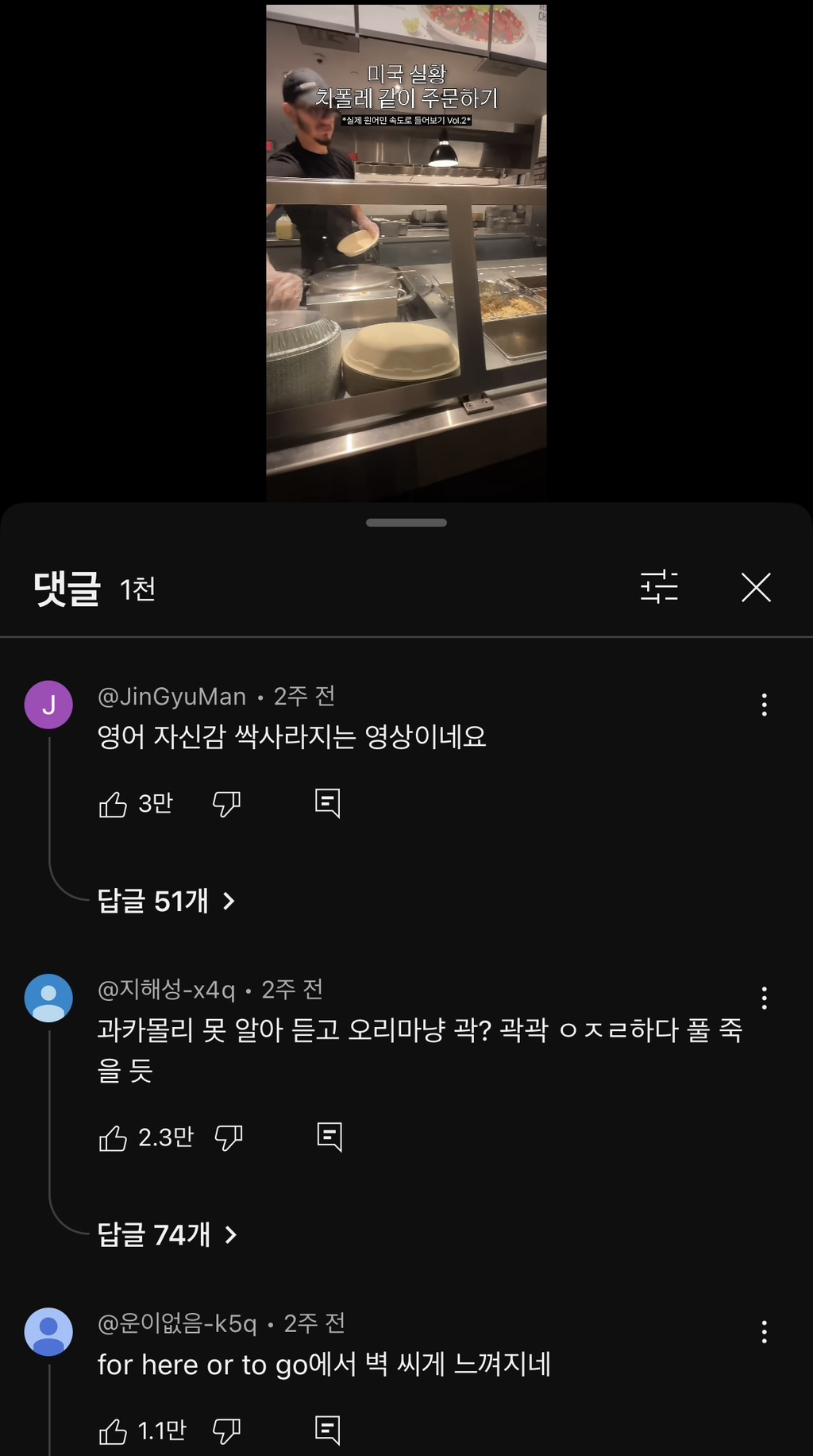The image size is (813, 1456).
Task: Open @지해성-x4q's profile avatar
Action: click(48, 998)
